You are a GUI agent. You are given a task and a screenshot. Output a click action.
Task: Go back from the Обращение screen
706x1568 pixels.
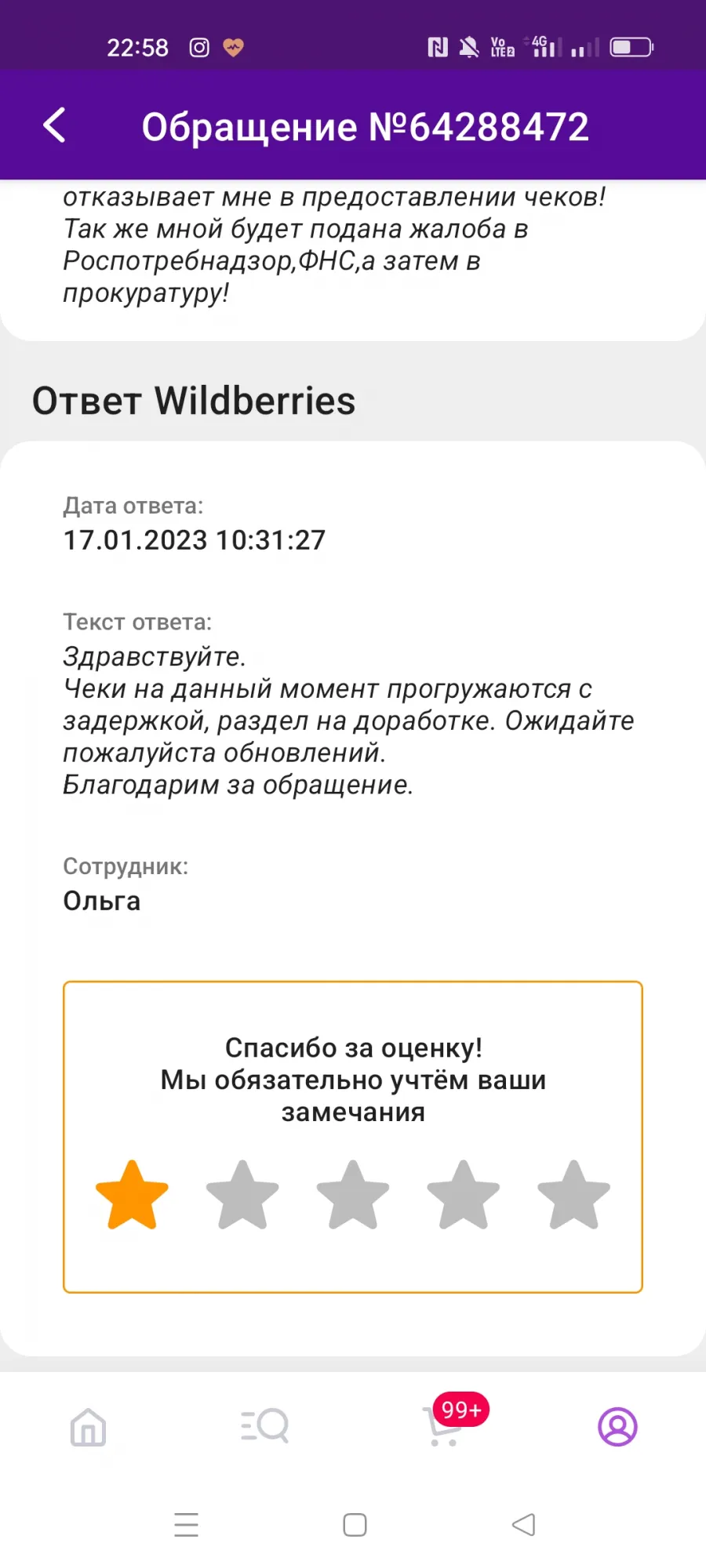point(54,125)
